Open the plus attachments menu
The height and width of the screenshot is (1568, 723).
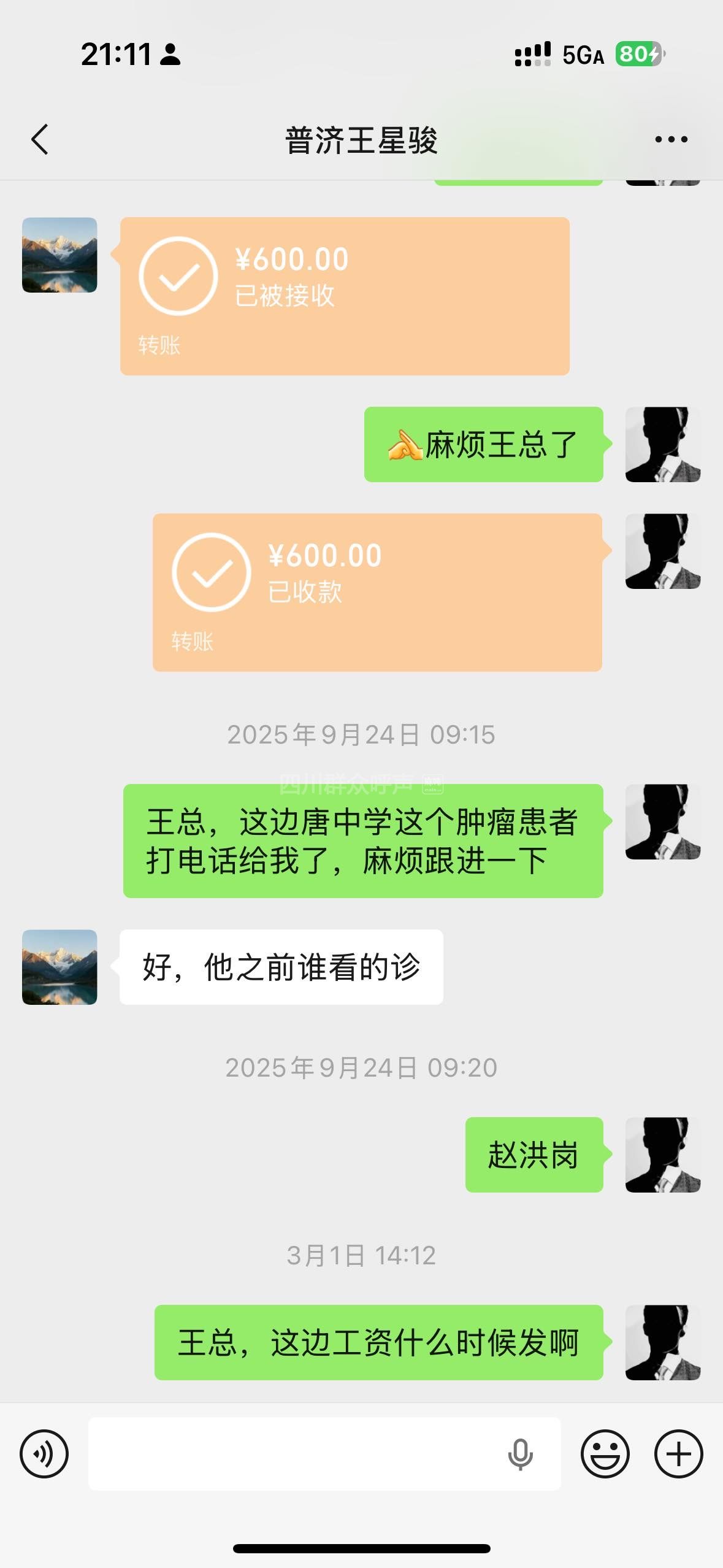click(678, 1453)
